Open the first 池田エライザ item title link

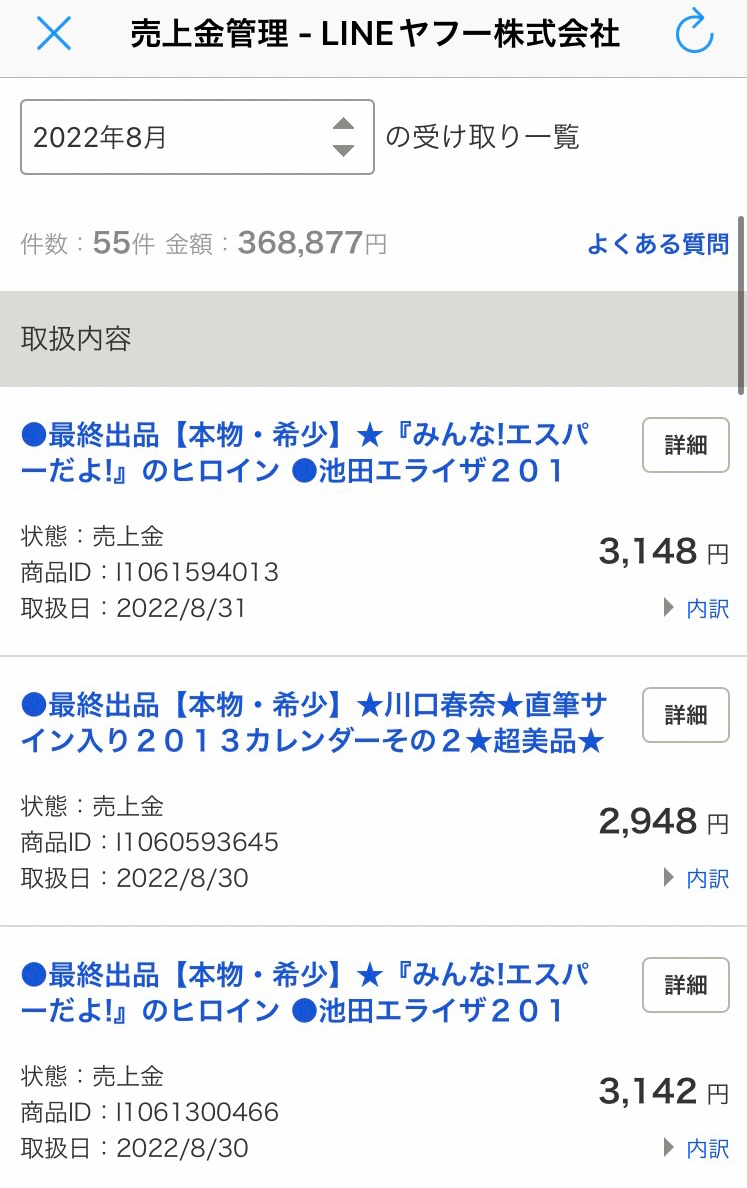click(305, 452)
